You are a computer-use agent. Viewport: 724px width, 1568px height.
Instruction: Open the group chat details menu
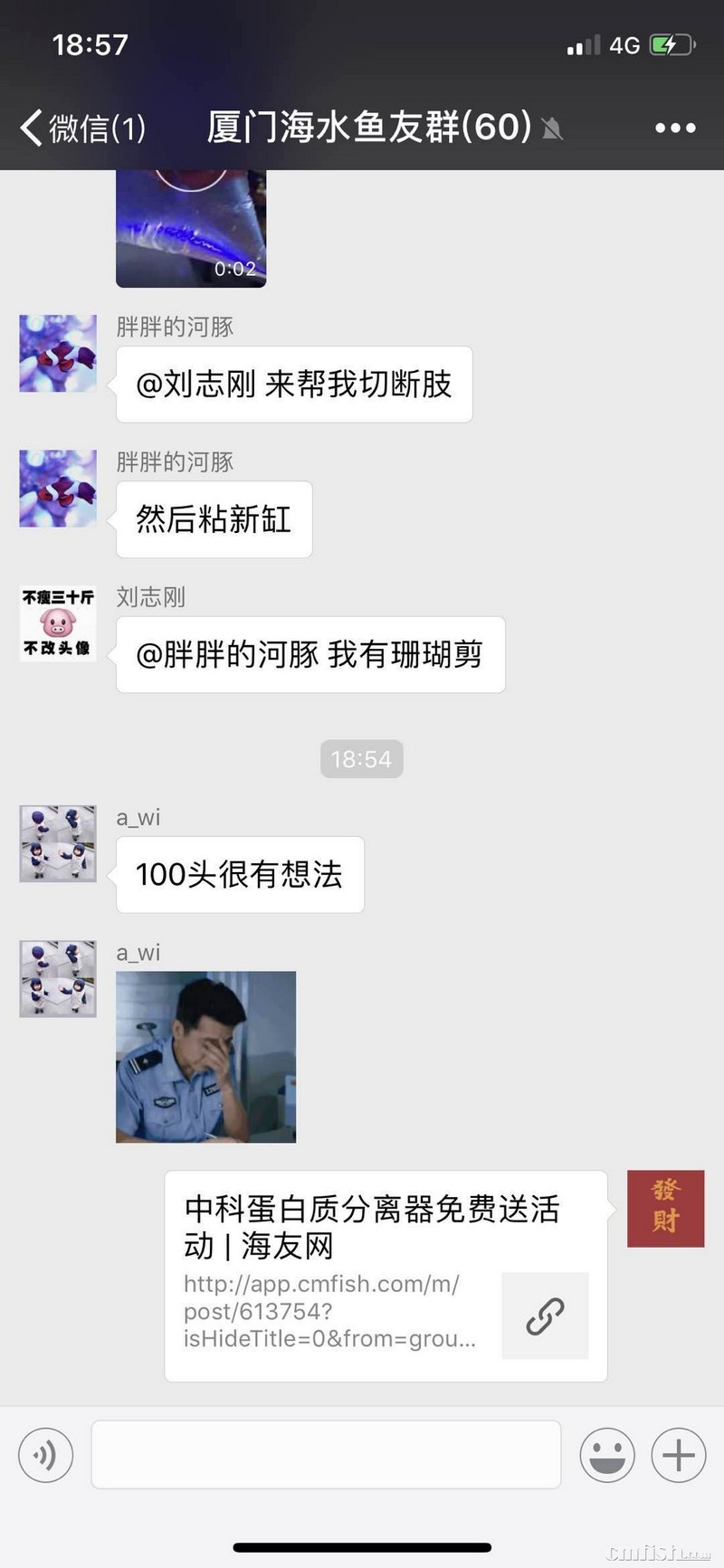(x=675, y=128)
